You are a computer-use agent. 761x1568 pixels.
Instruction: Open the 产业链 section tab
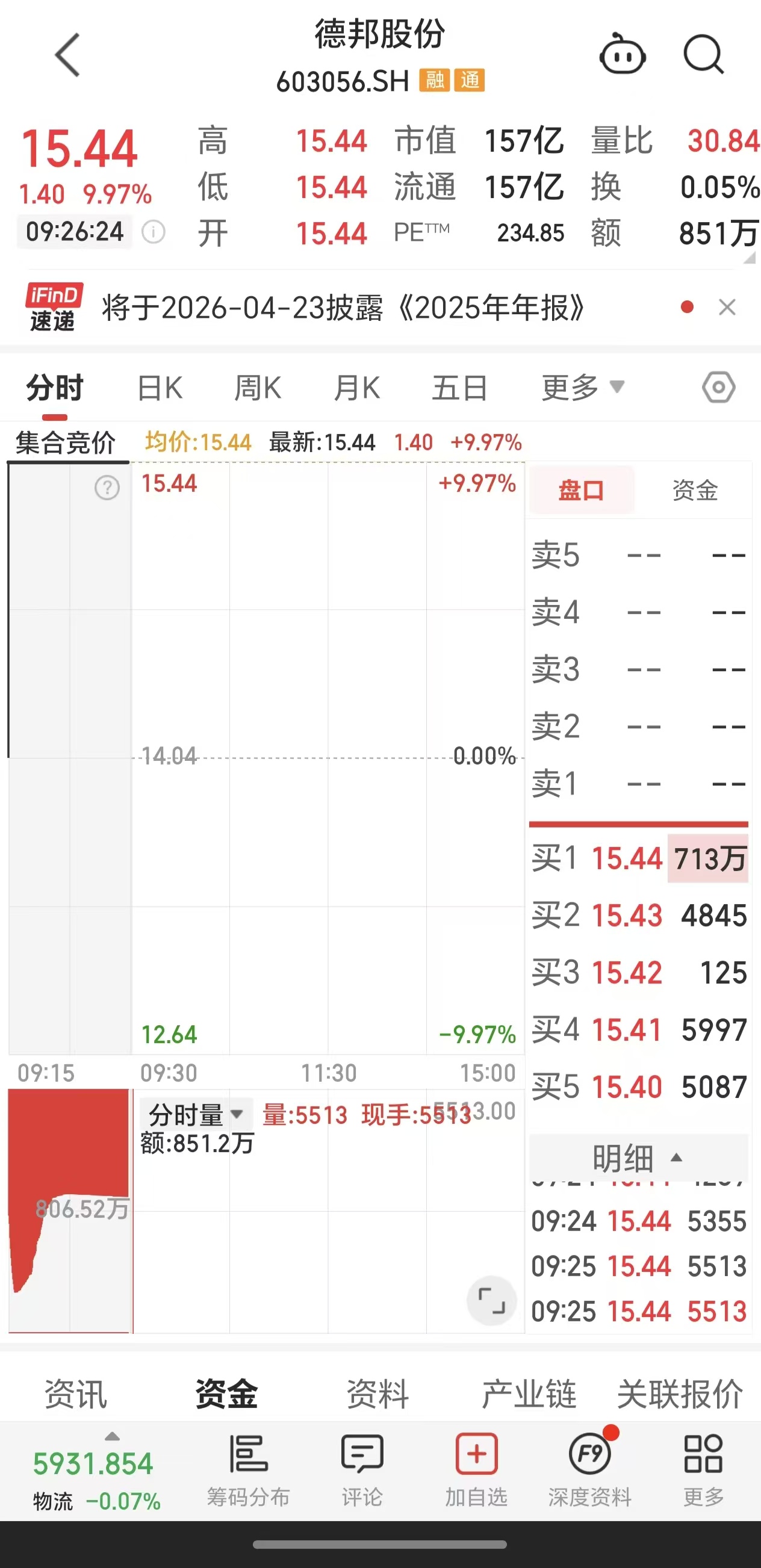529,1394
